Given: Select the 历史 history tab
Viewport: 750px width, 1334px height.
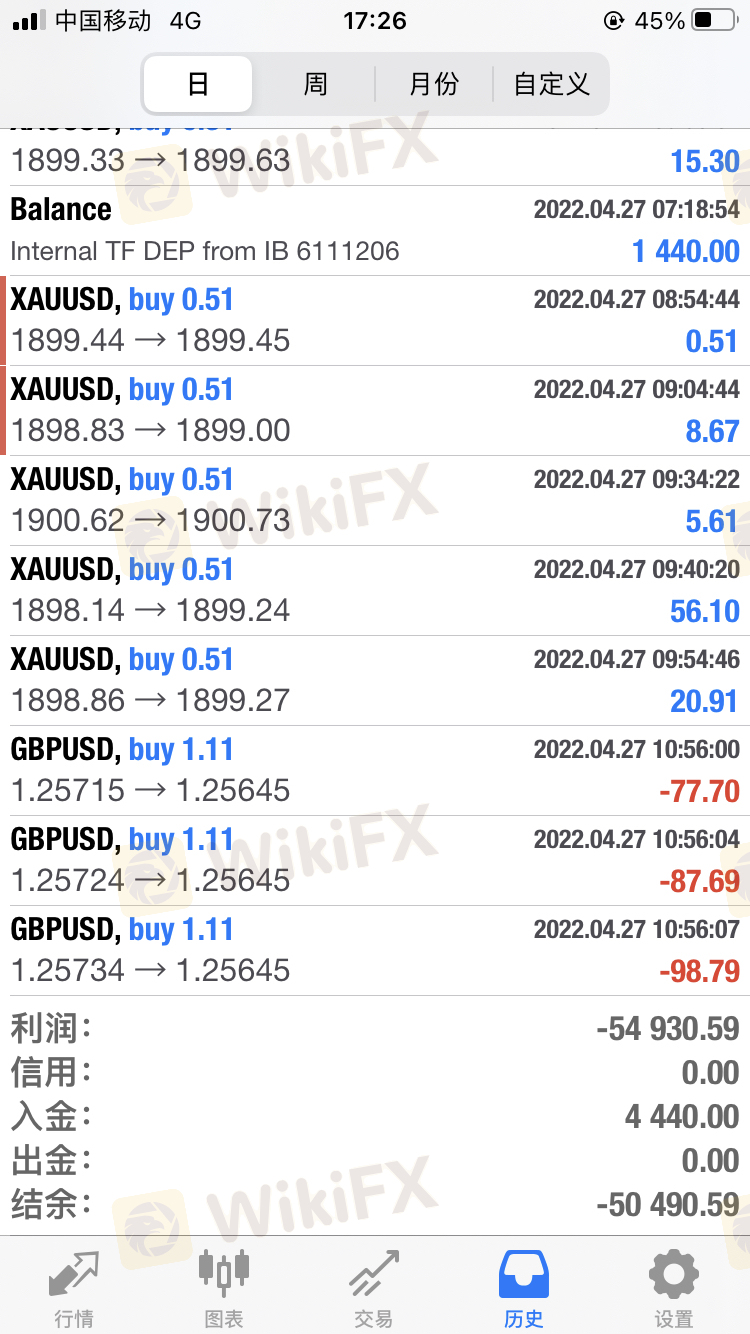Looking at the screenshot, I should click(524, 1288).
